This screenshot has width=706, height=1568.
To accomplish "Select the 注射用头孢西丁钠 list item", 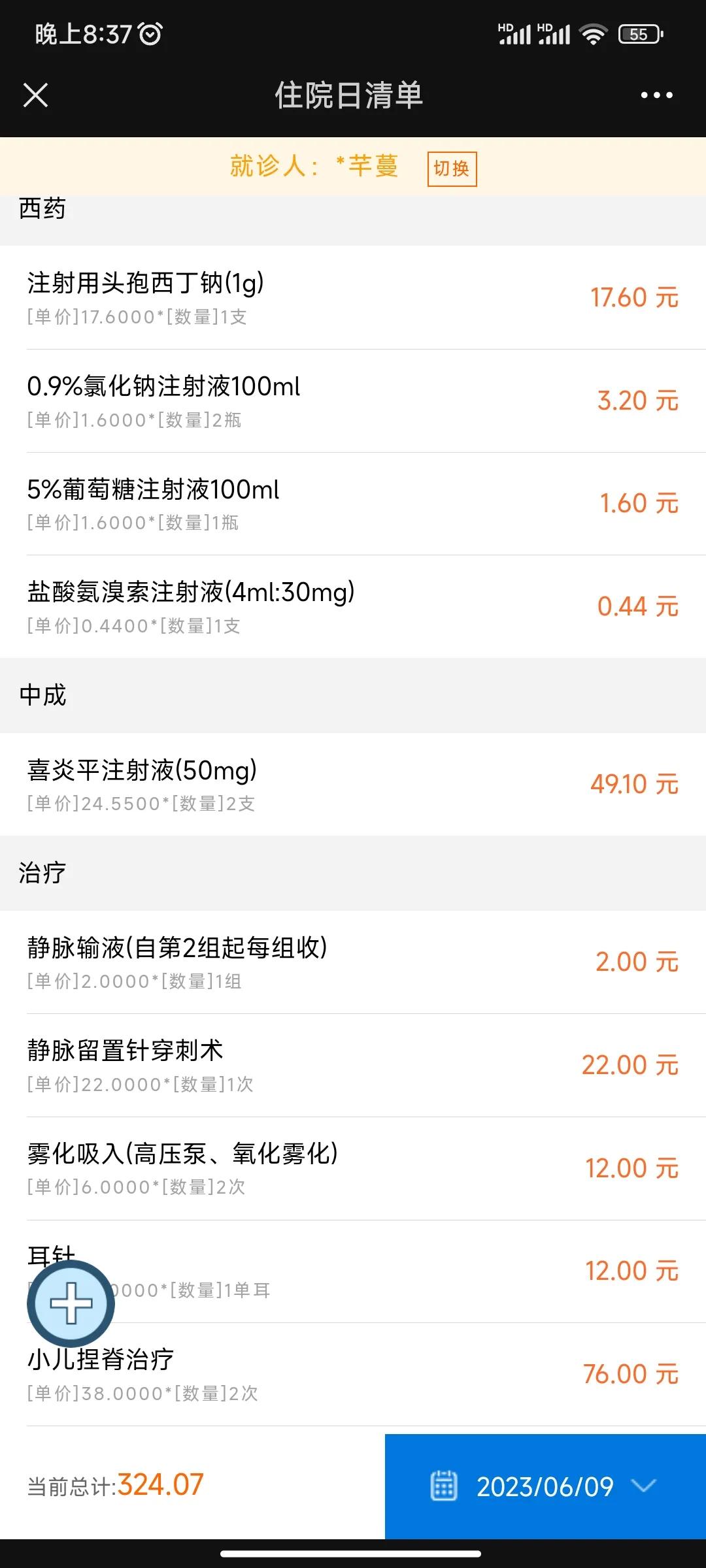I will [261, 294].
